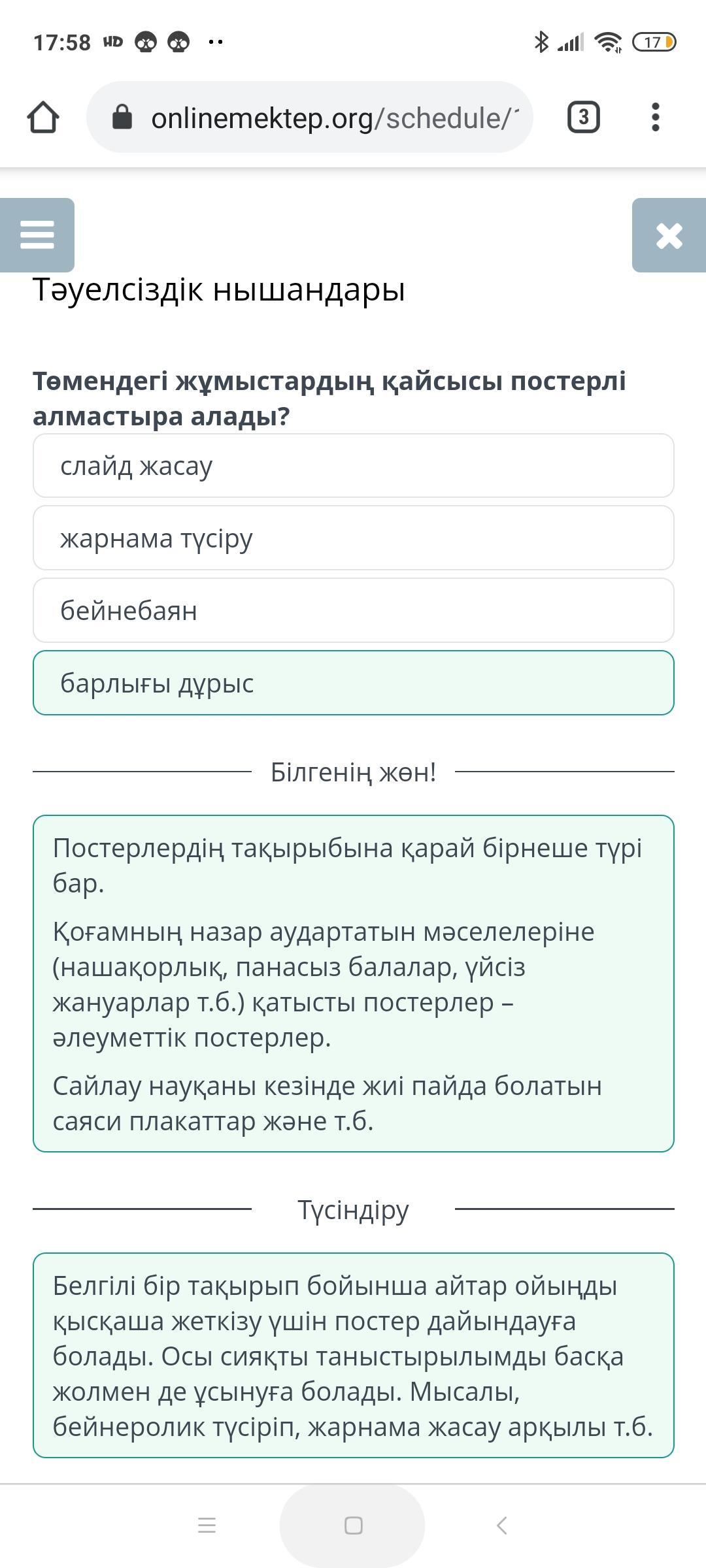706x1568 pixels.
Task: Open the browser overflow menu
Action: tap(656, 118)
